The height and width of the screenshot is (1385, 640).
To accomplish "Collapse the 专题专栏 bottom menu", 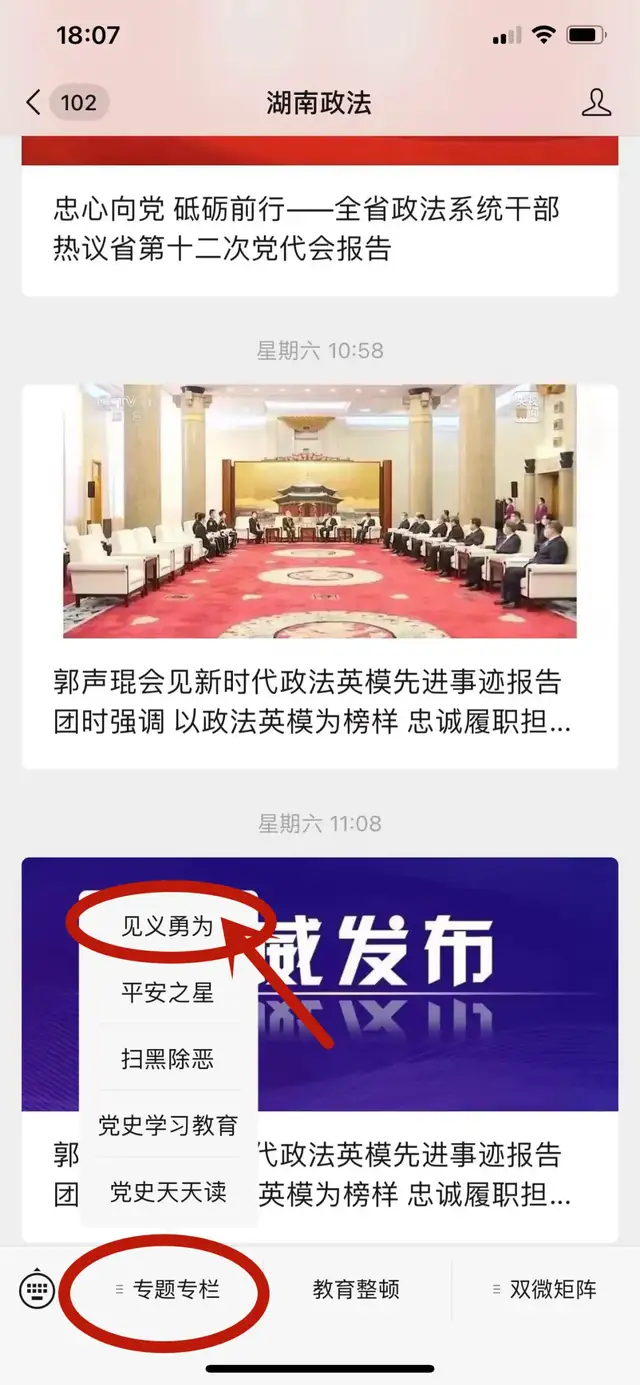I will pyautogui.click(x=167, y=1290).
